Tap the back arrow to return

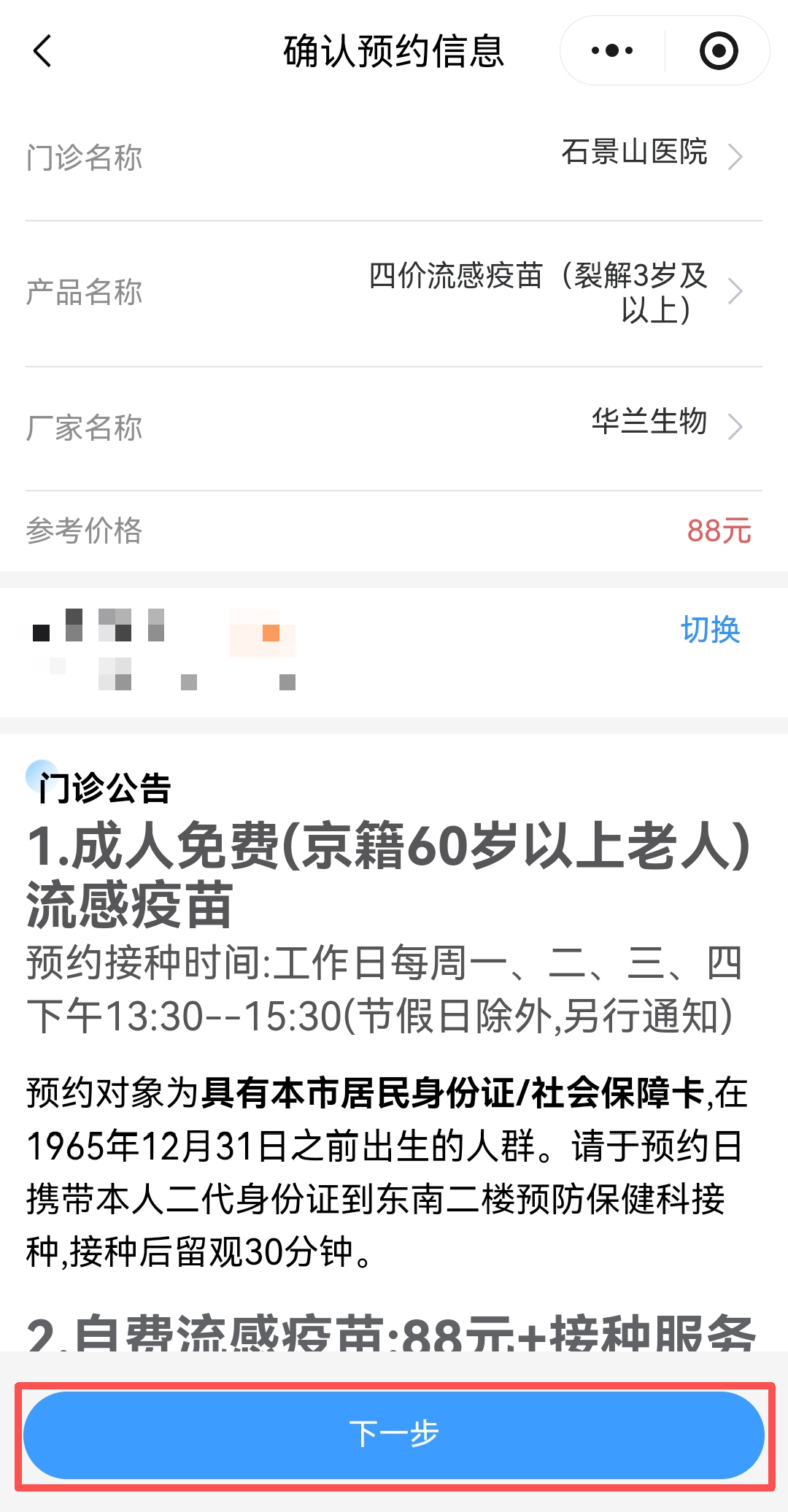(x=42, y=51)
